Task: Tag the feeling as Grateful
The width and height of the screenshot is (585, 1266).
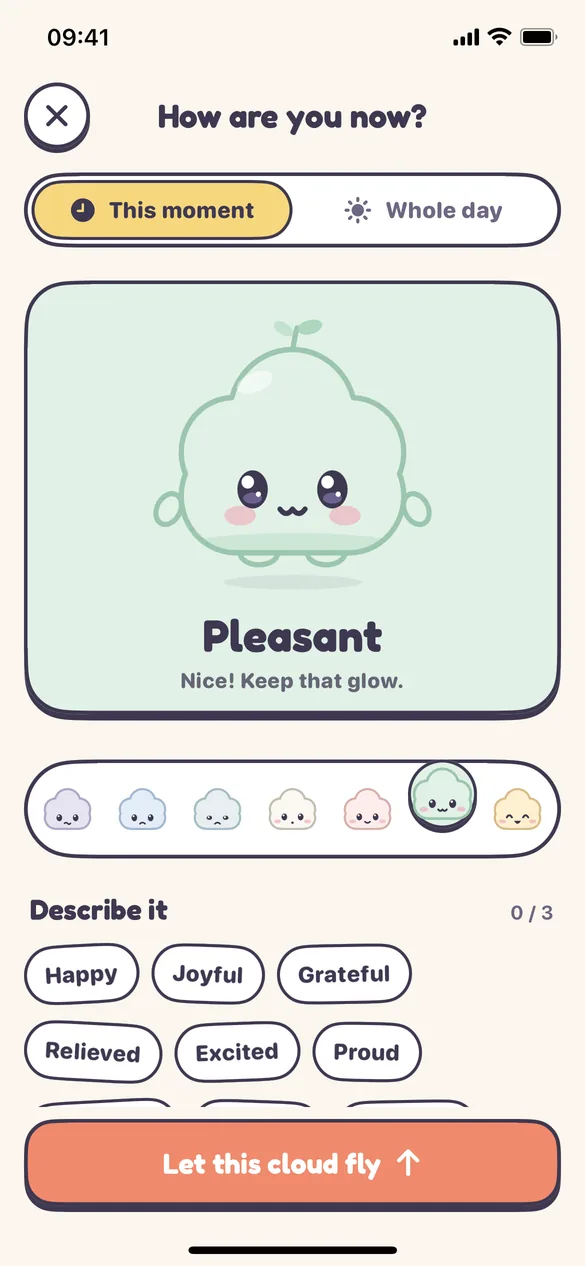Action: pos(344,973)
